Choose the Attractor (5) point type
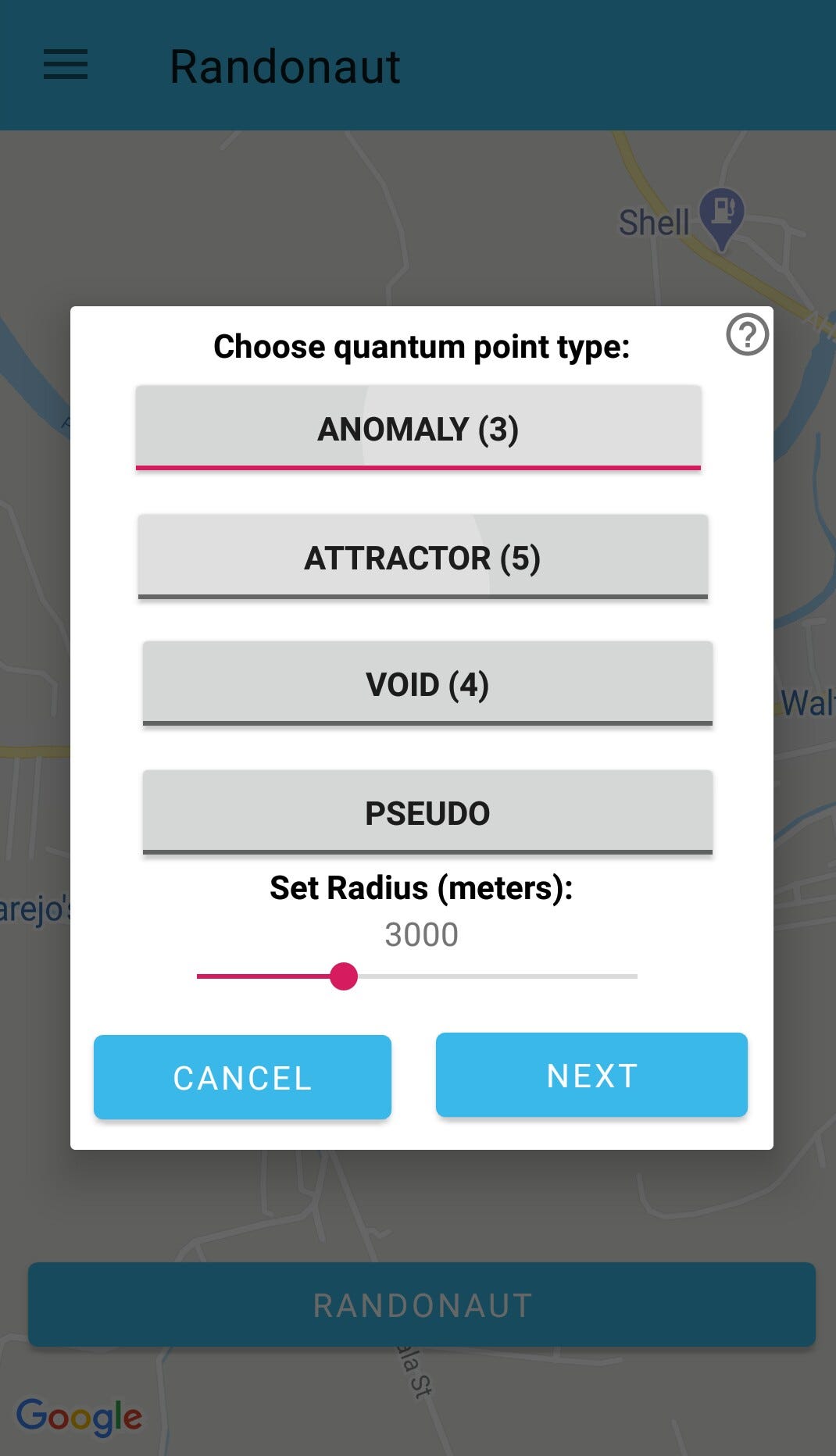 (423, 557)
